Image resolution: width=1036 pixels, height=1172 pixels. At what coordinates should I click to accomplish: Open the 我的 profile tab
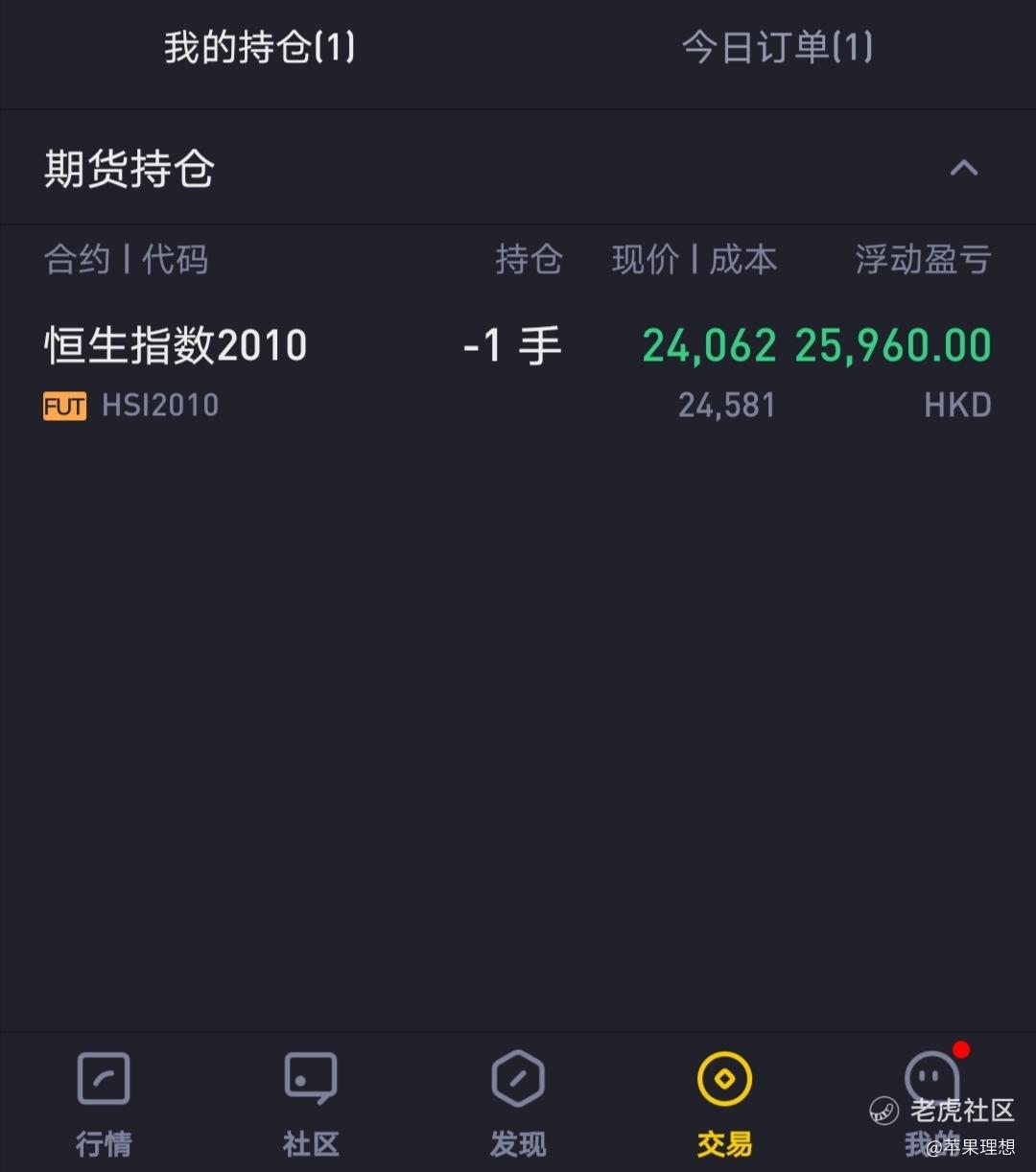click(x=931, y=1103)
